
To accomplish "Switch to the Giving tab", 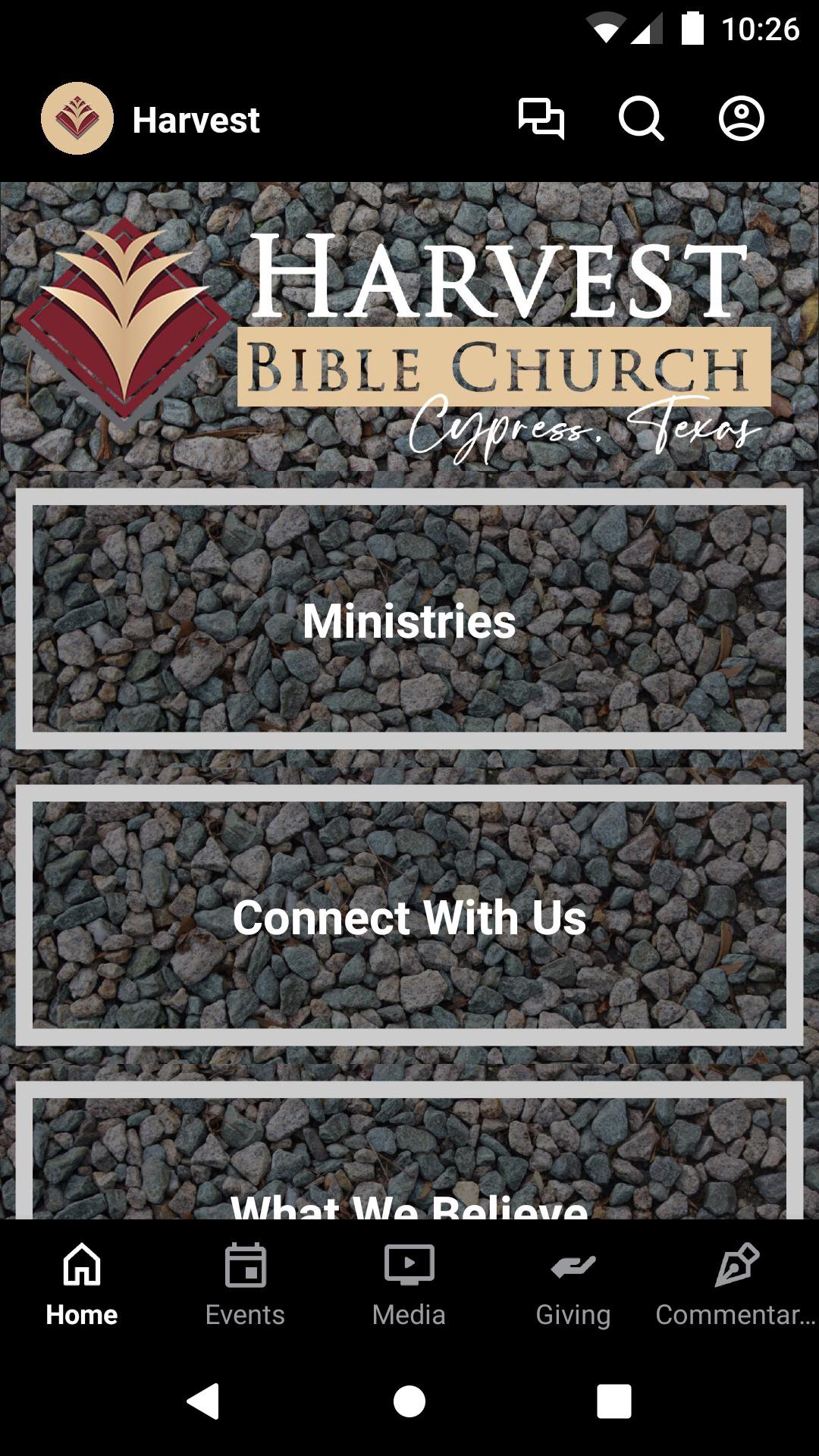I will pyautogui.click(x=573, y=1283).
